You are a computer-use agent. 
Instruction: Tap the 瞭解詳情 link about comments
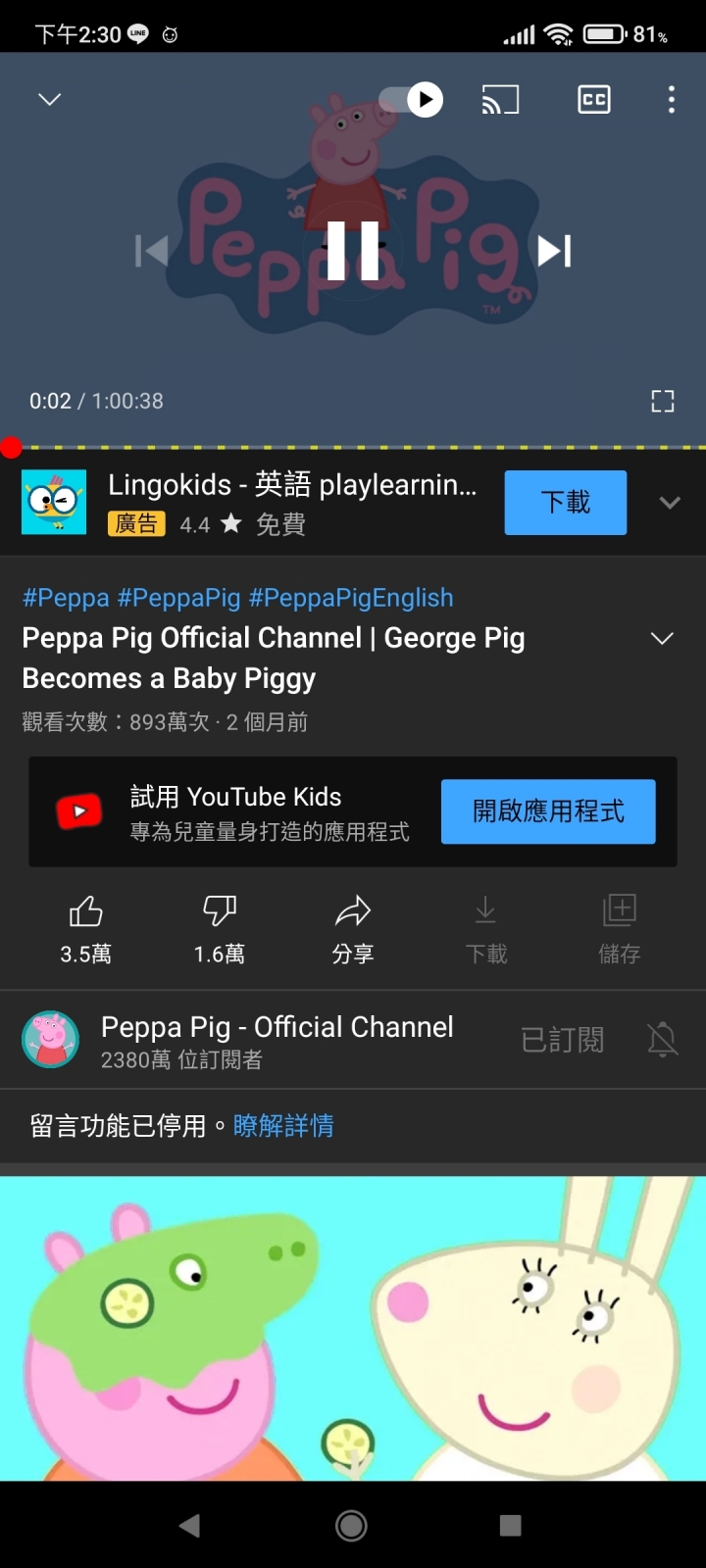[283, 1125]
